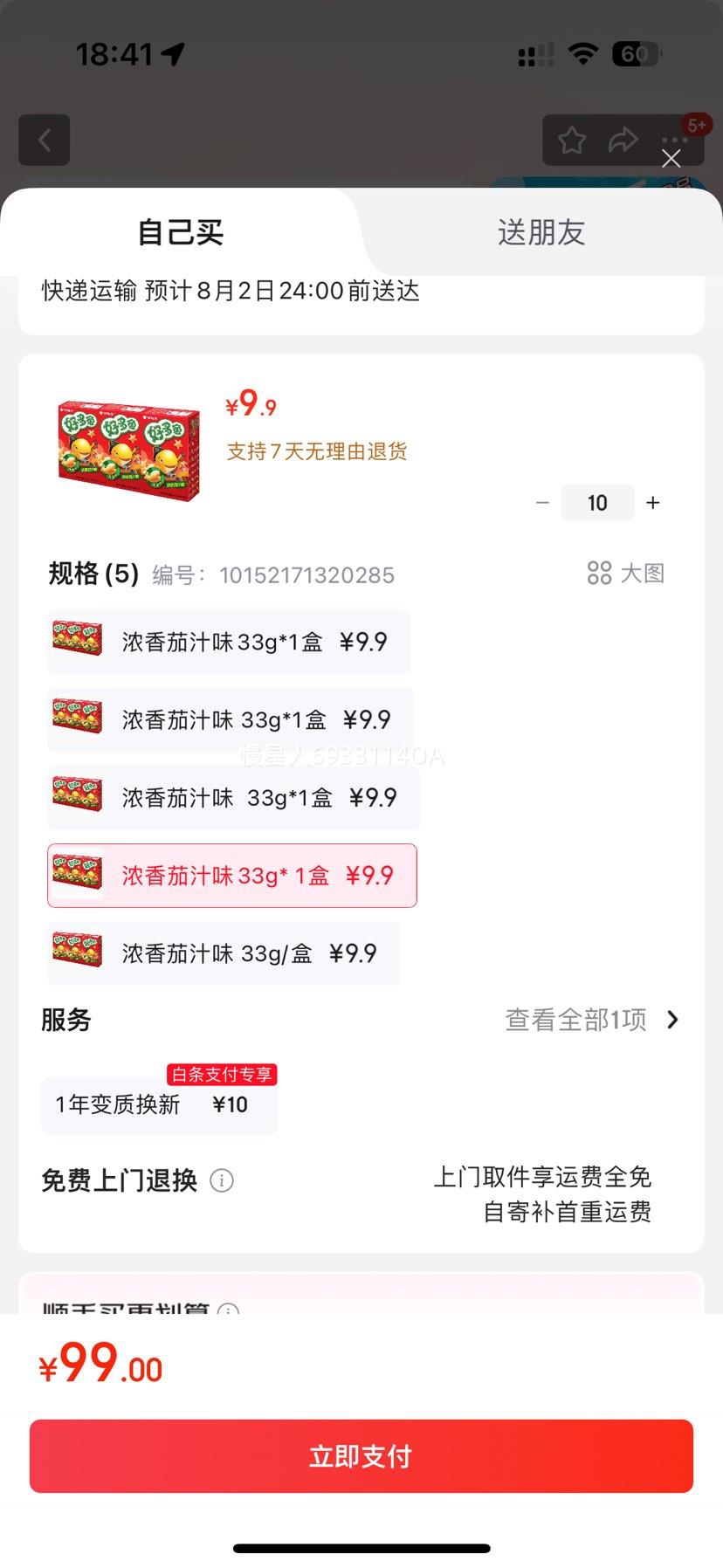Image resolution: width=723 pixels, height=1568 pixels.
Task: Tap the info icon next to 免费上门退换
Action: point(223,1180)
